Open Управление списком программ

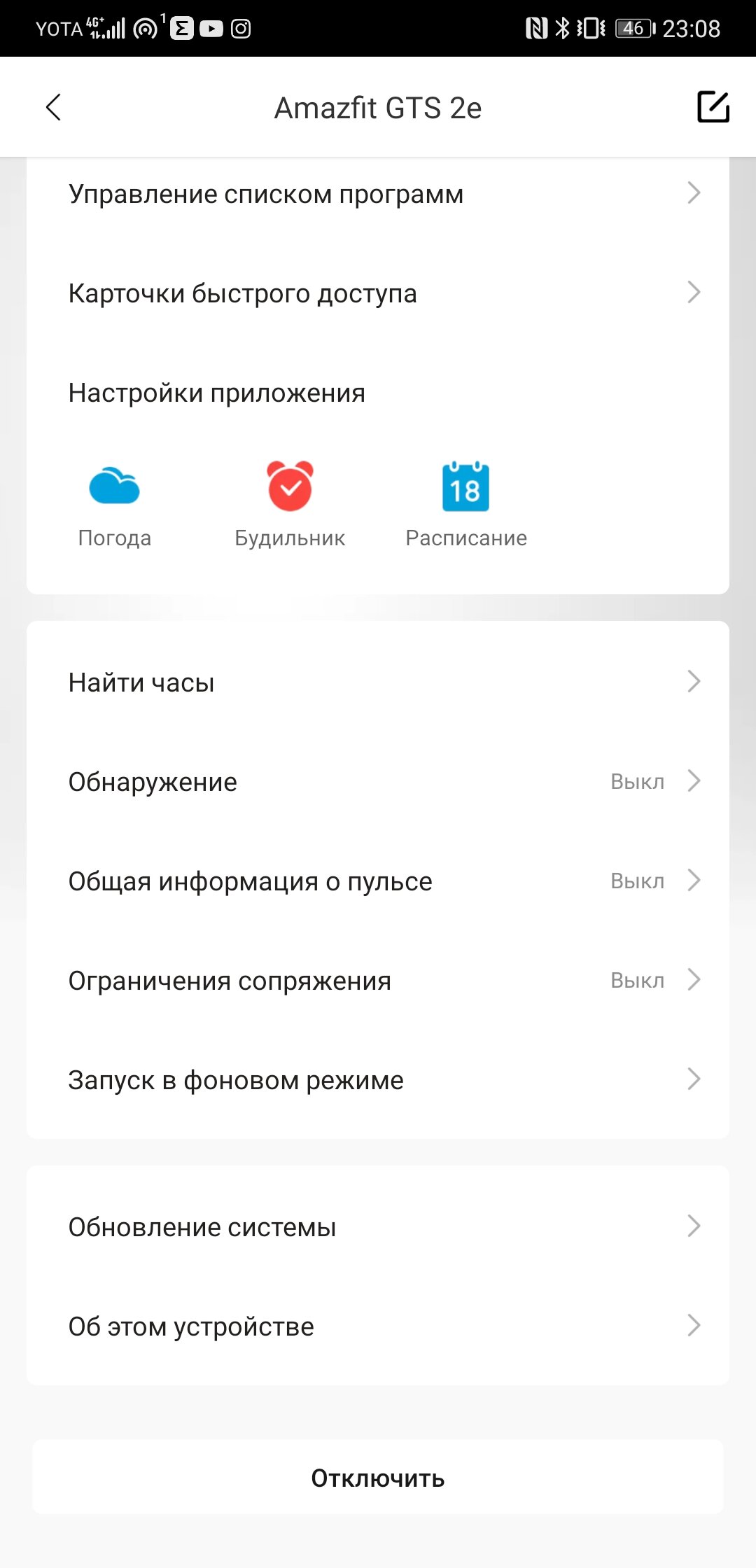[378, 194]
